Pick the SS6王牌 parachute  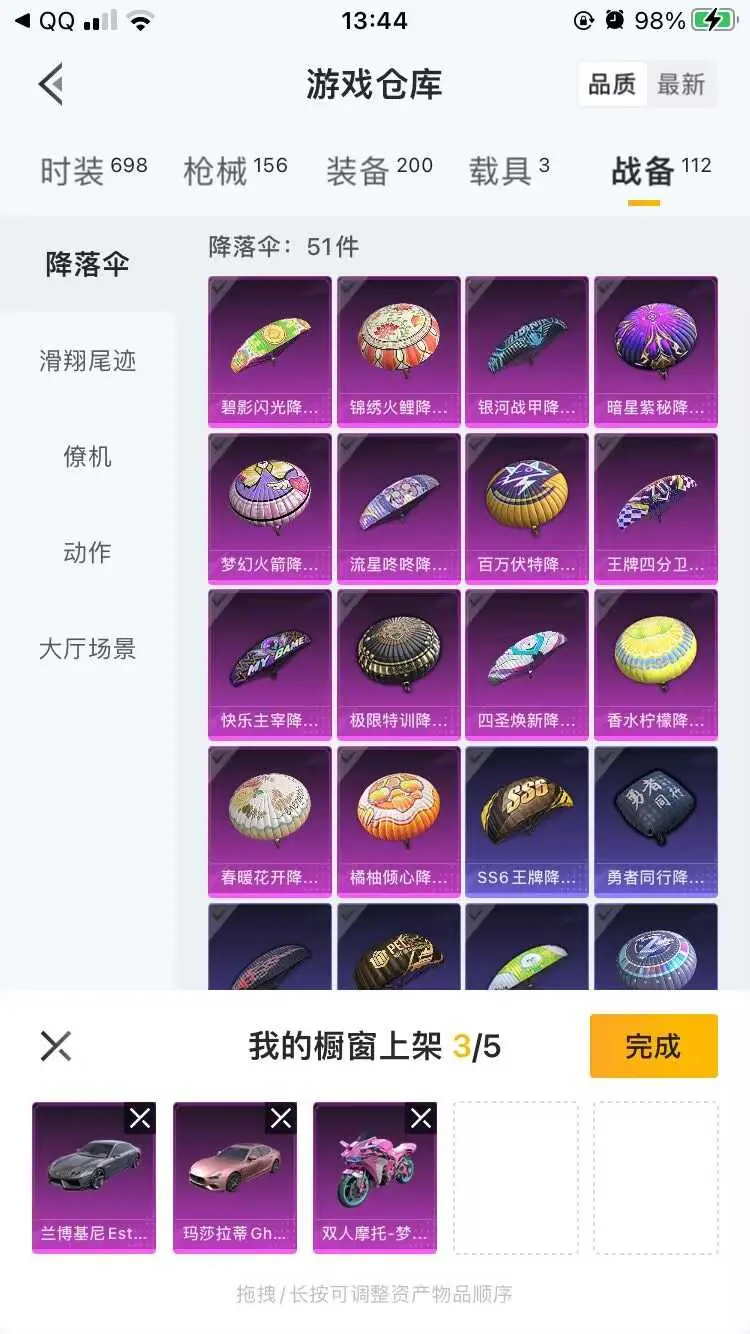coord(527,821)
